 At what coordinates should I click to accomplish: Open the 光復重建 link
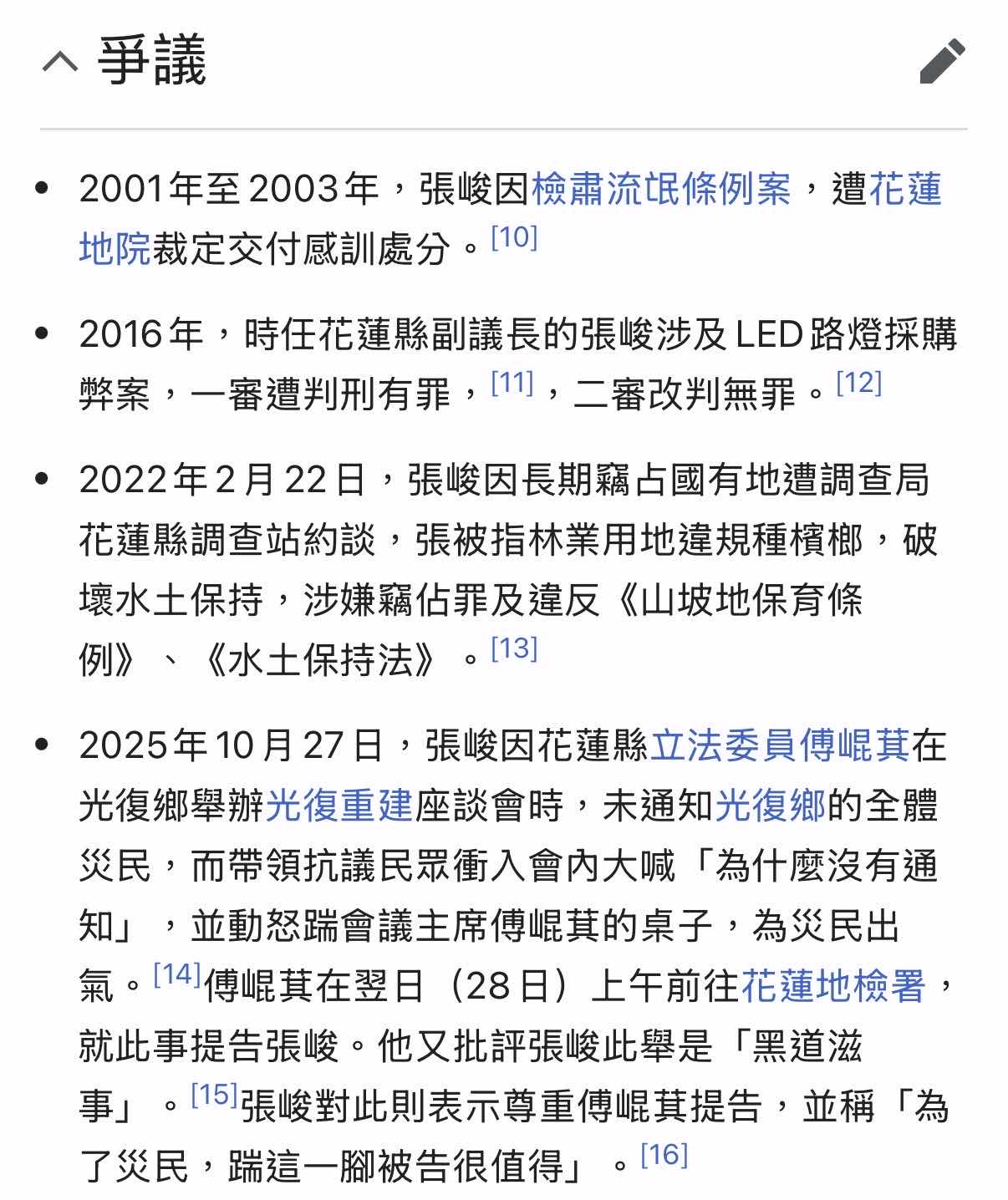(339, 806)
